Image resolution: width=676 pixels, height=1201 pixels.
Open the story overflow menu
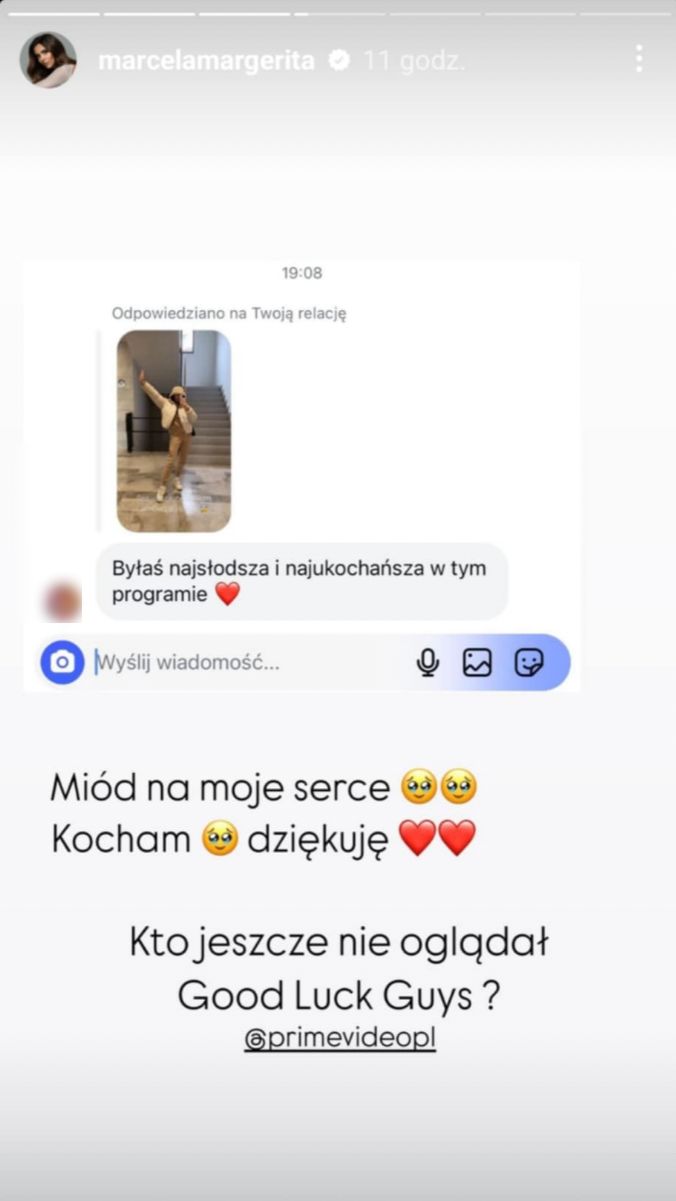point(639,58)
